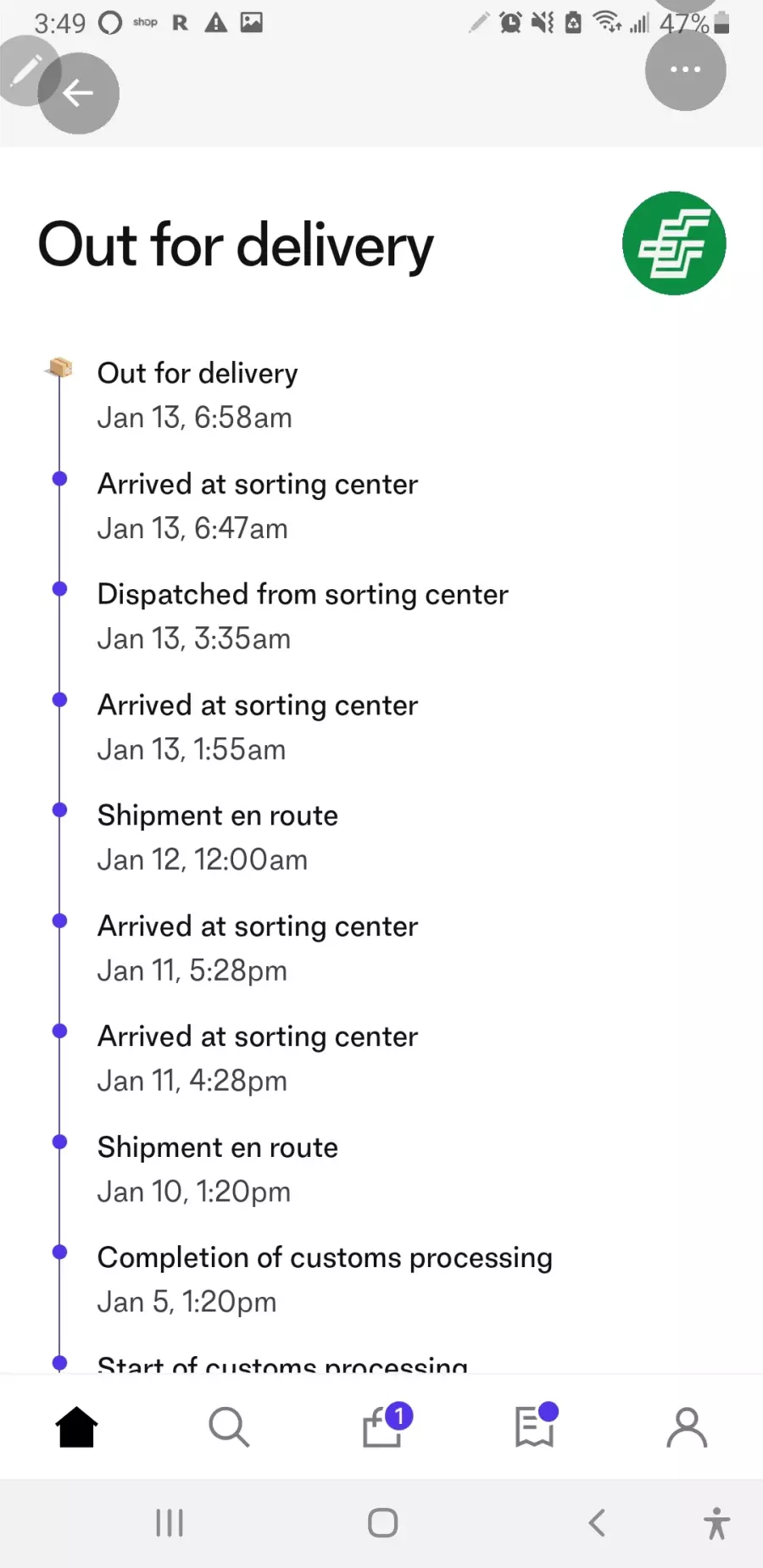The width and height of the screenshot is (763, 1568).
Task: Tap the floating pencil edit icon
Action: (28, 70)
